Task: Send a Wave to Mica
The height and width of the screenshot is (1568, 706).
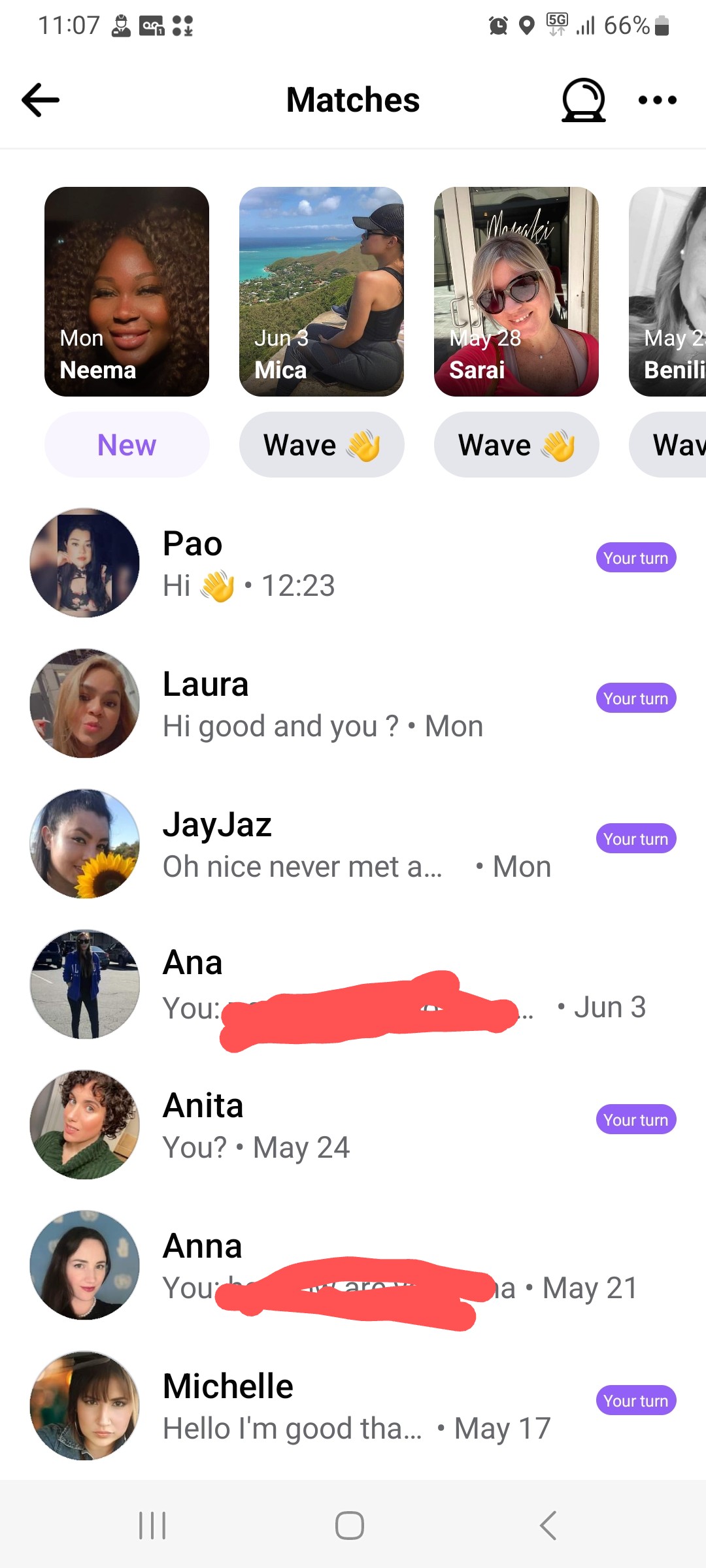Action: [x=322, y=444]
